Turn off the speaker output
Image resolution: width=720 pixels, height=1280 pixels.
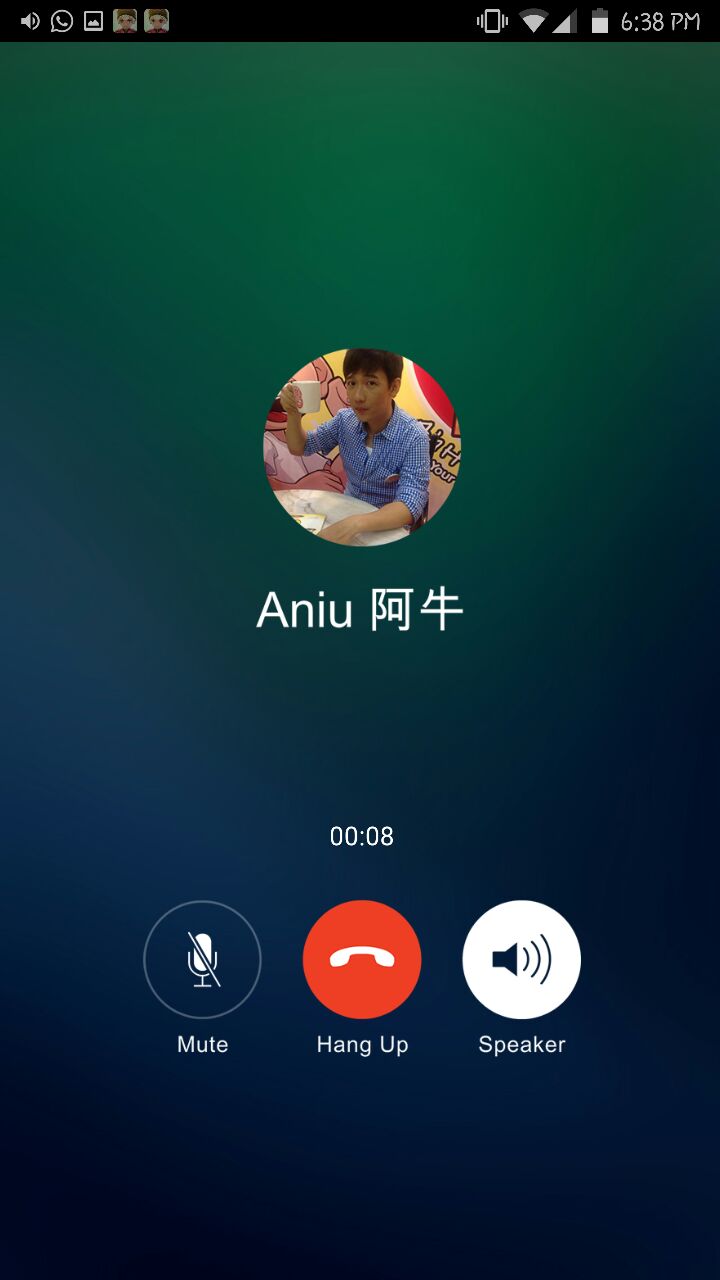521,960
